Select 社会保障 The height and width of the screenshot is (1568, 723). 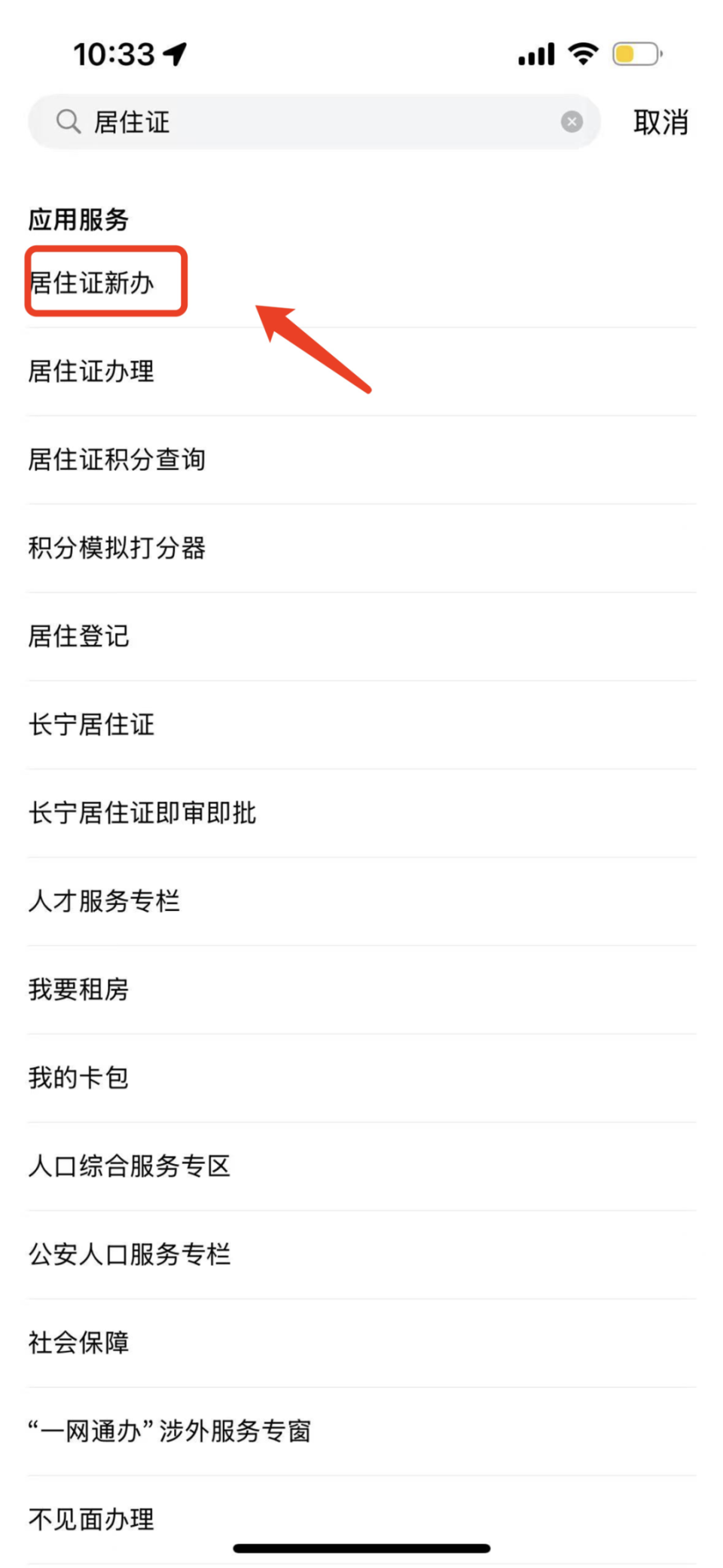[79, 1343]
